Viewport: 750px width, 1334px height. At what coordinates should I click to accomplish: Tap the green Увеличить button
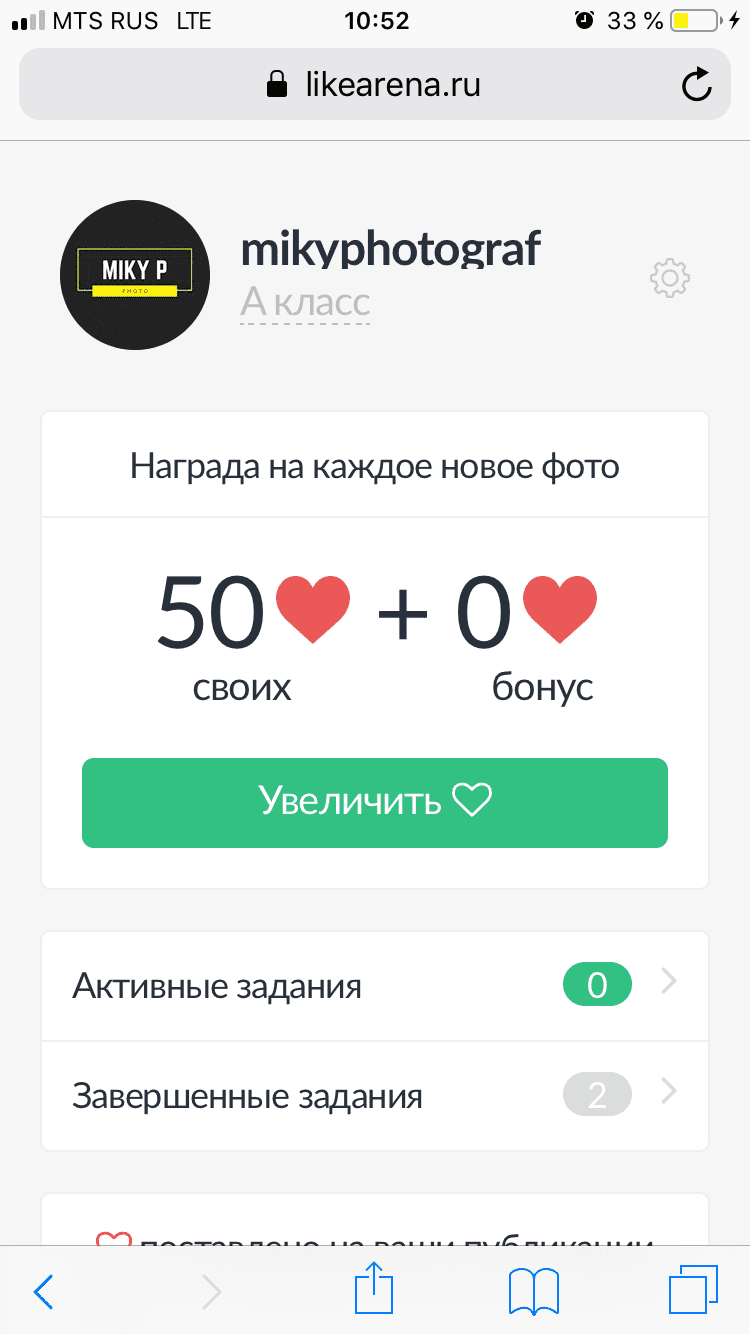pyautogui.click(x=374, y=802)
